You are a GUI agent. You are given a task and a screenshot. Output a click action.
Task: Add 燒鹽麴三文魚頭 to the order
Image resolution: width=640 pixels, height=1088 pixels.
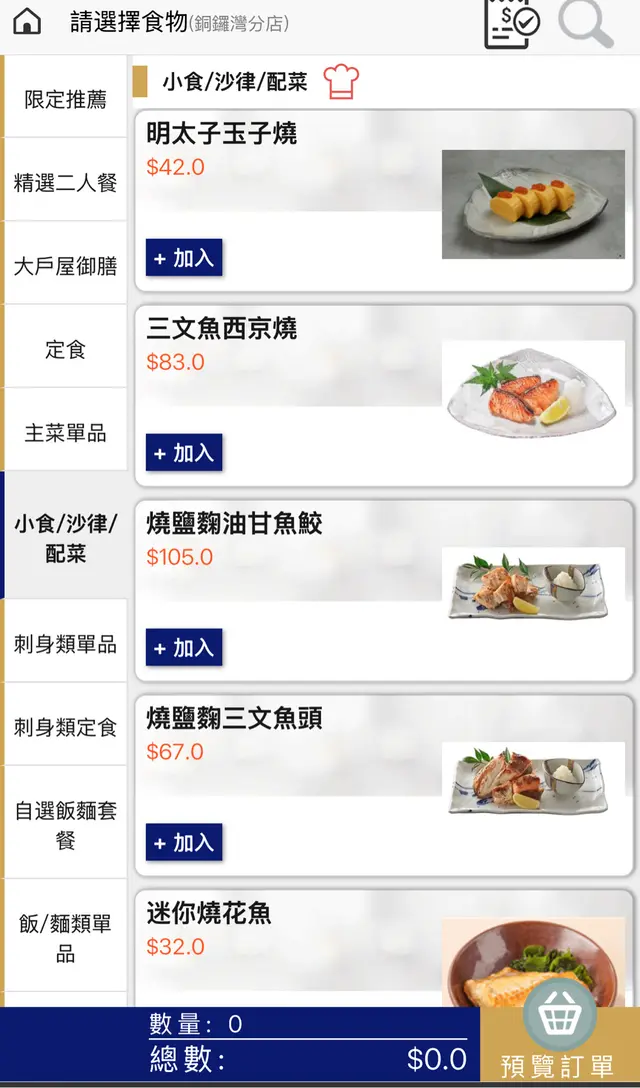pos(184,843)
